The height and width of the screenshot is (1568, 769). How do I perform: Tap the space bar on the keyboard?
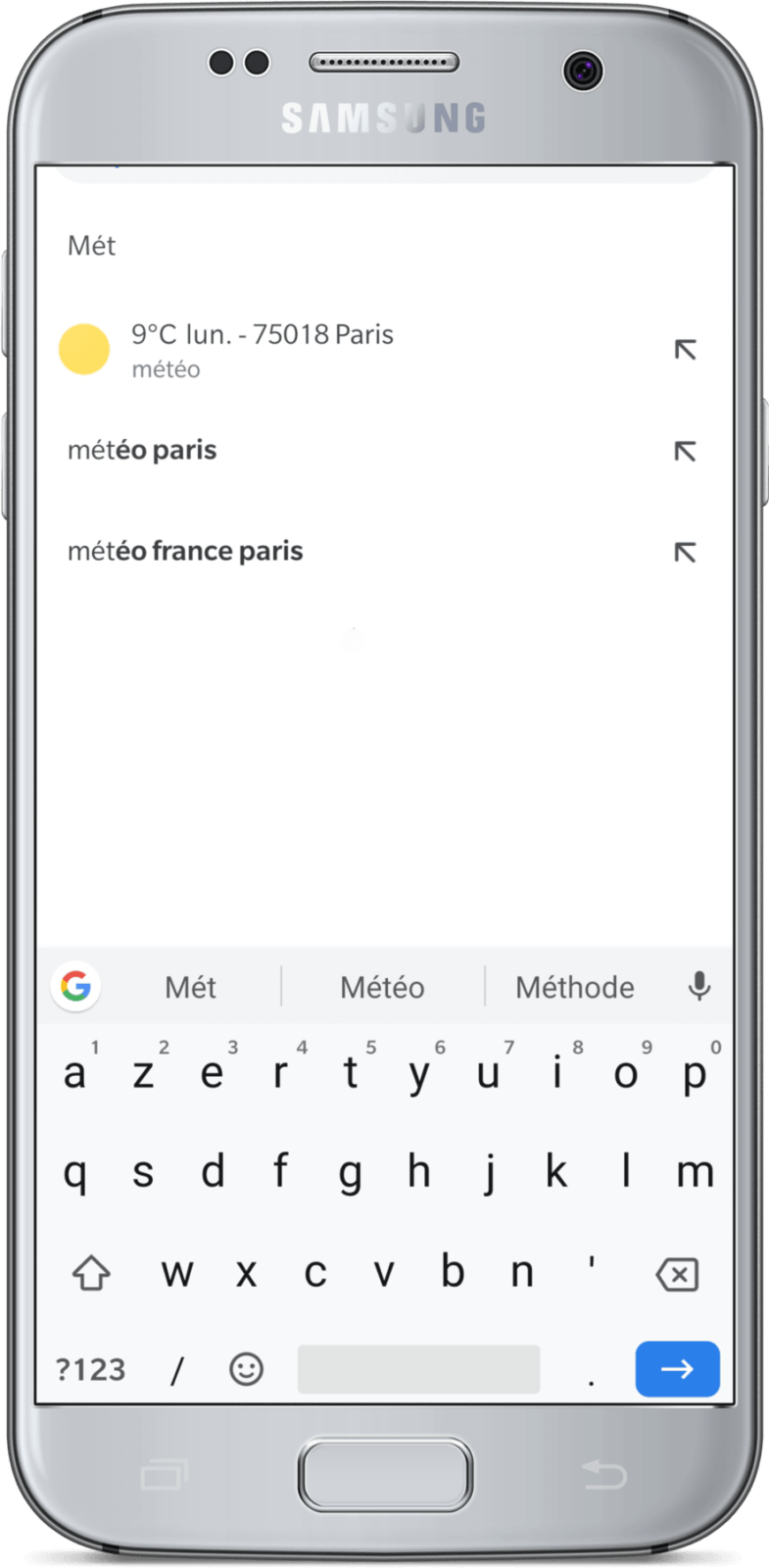point(418,1369)
